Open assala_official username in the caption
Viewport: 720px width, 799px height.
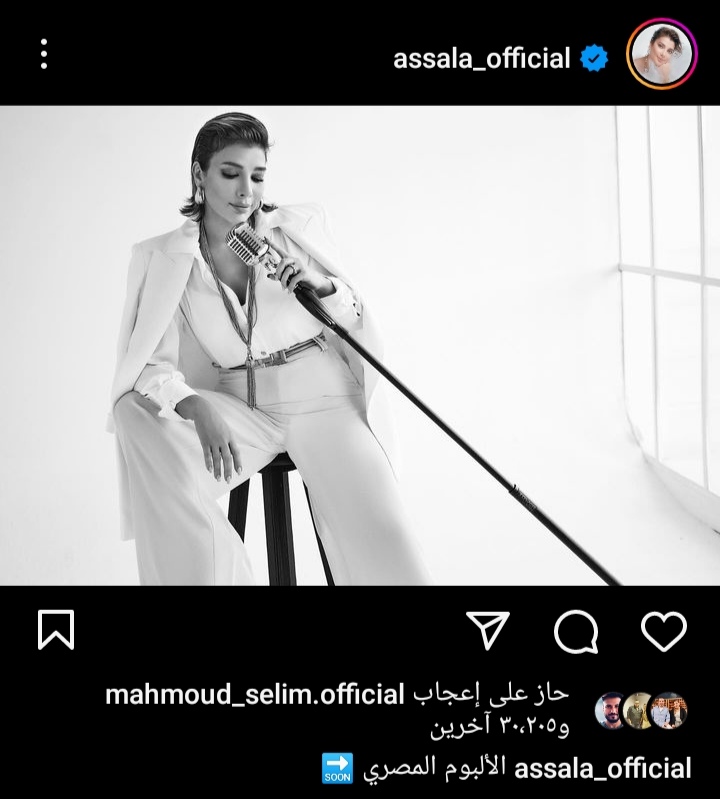coord(602,768)
